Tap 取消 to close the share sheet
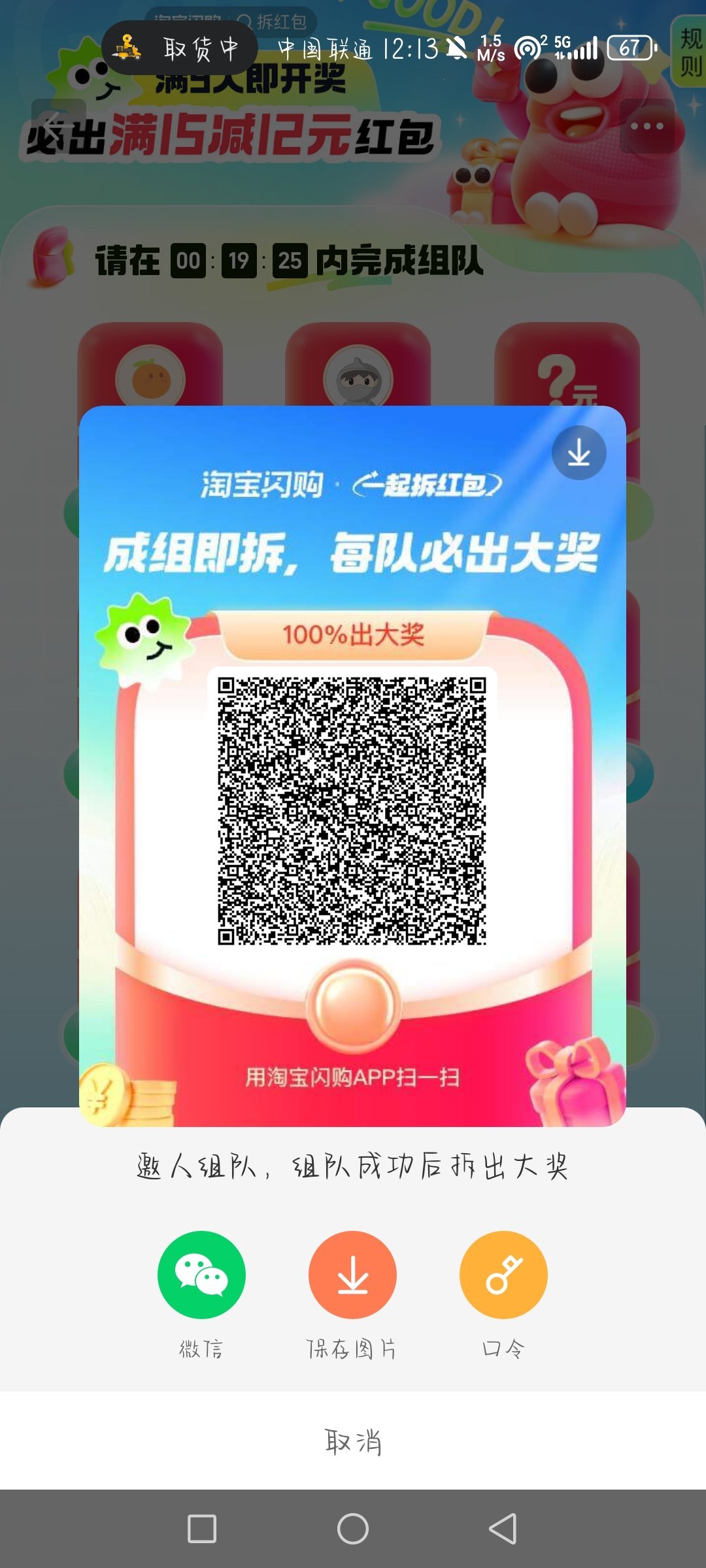 [353, 1441]
